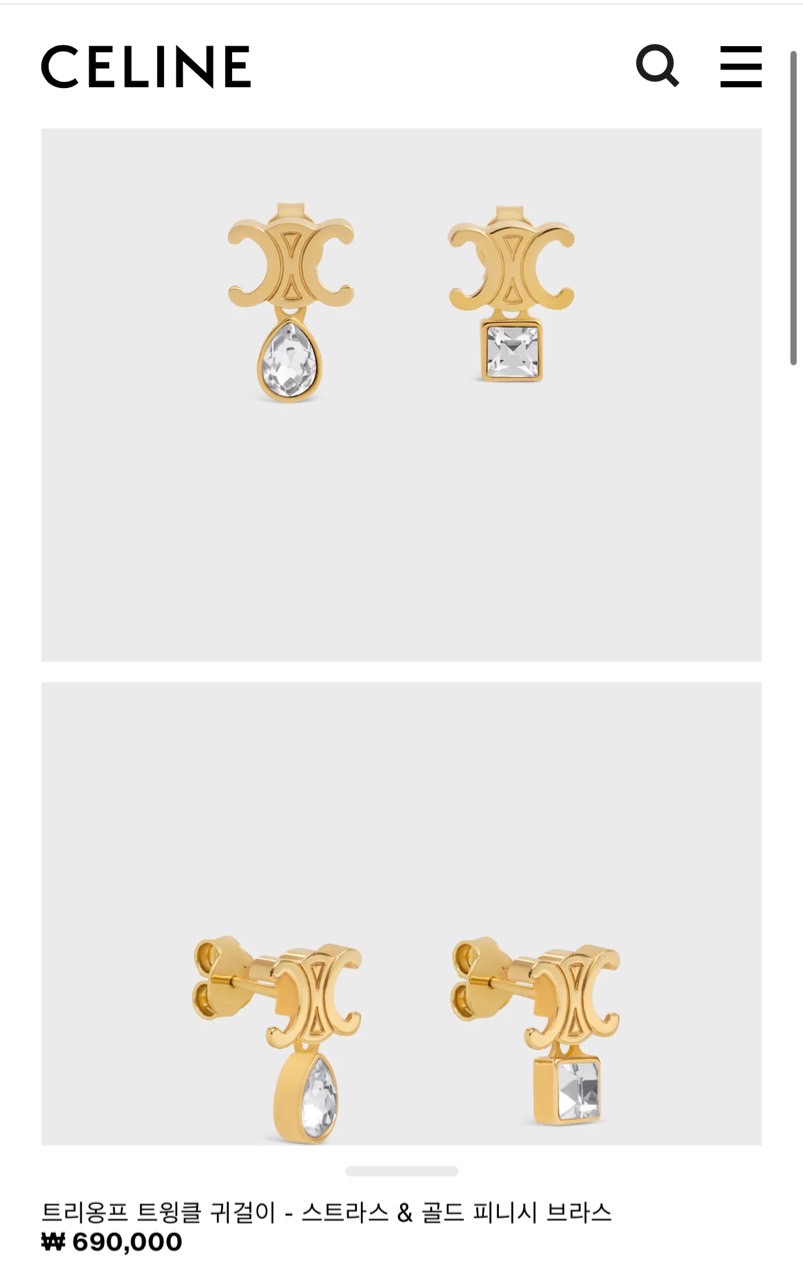The height and width of the screenshot is (1278, 803).
Task: Go to the CELINE home page
Action: (x=146, y=67)
